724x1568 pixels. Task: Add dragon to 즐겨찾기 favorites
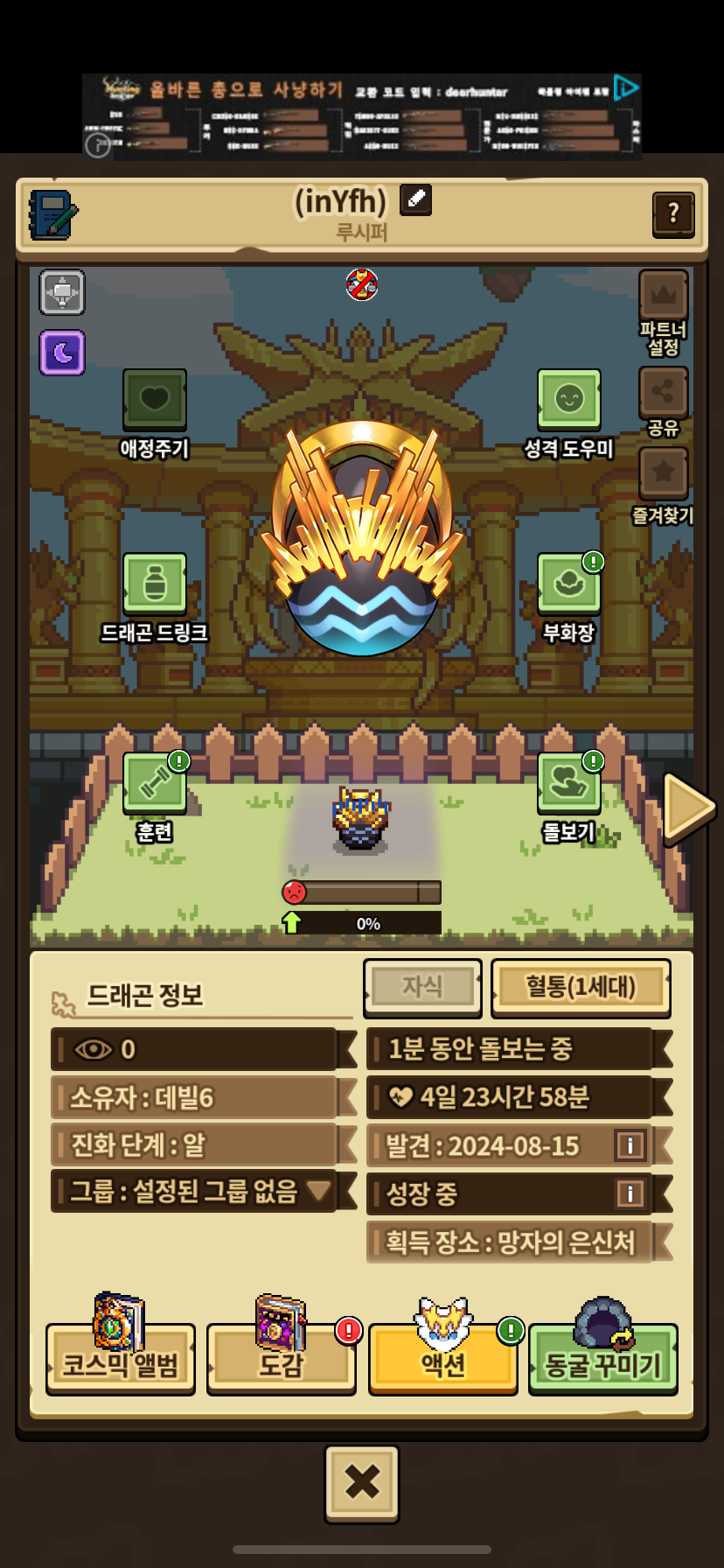(663, 473)
